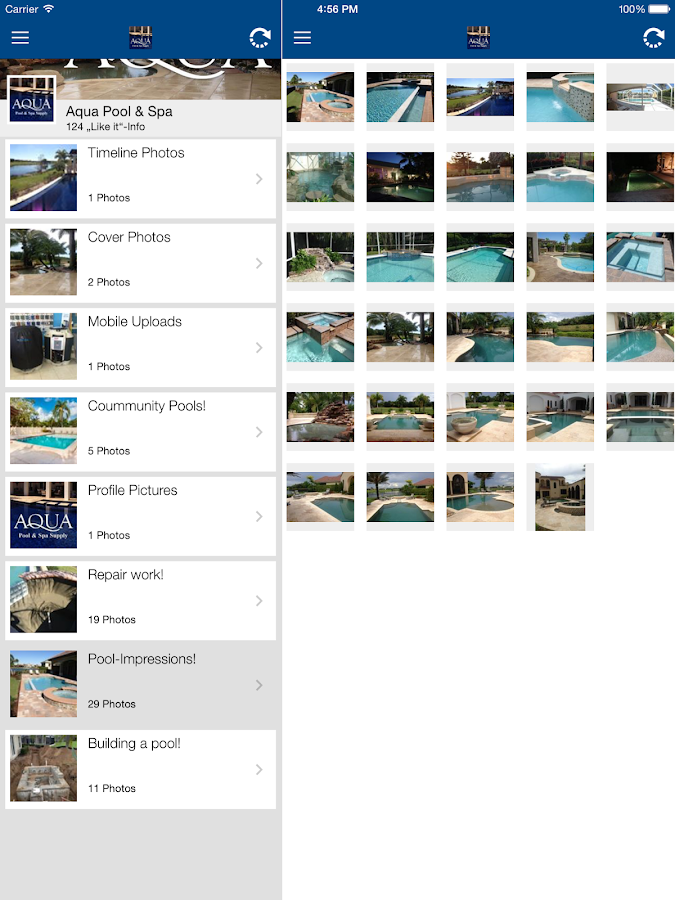Open the first photo in the grid
This screenshot has width=675, height=900.
[320, 97]
